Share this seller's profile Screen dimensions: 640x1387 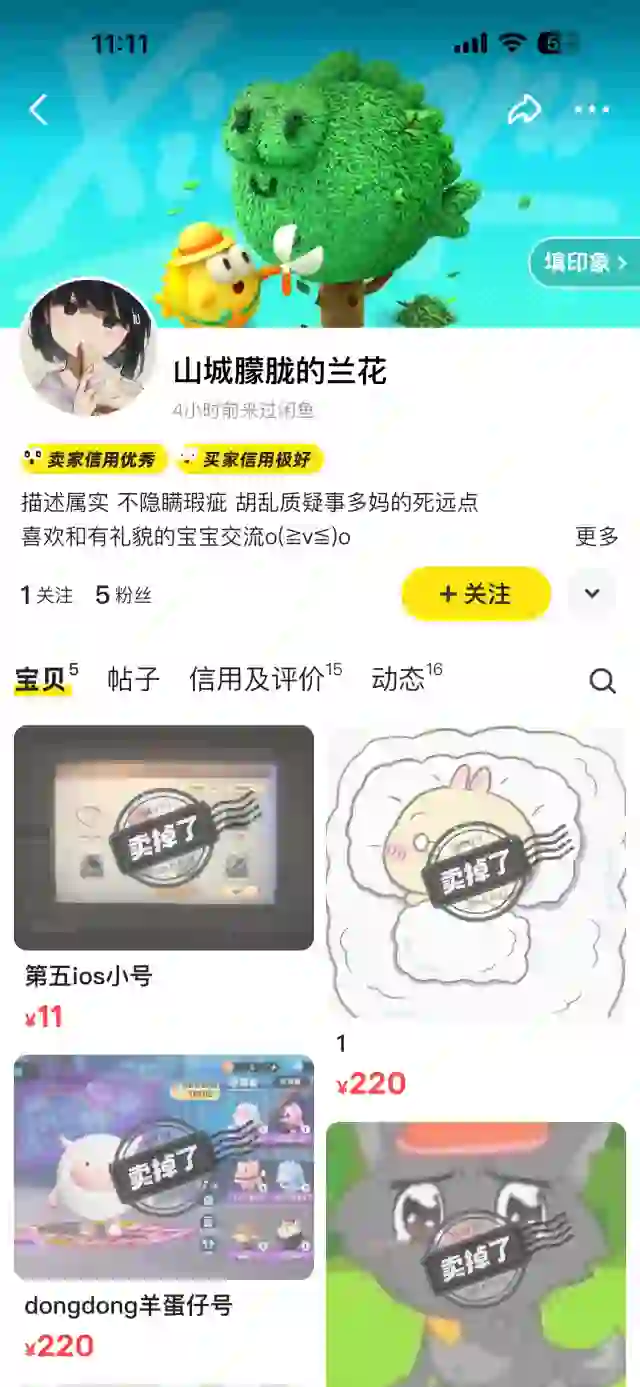[524, 110]
